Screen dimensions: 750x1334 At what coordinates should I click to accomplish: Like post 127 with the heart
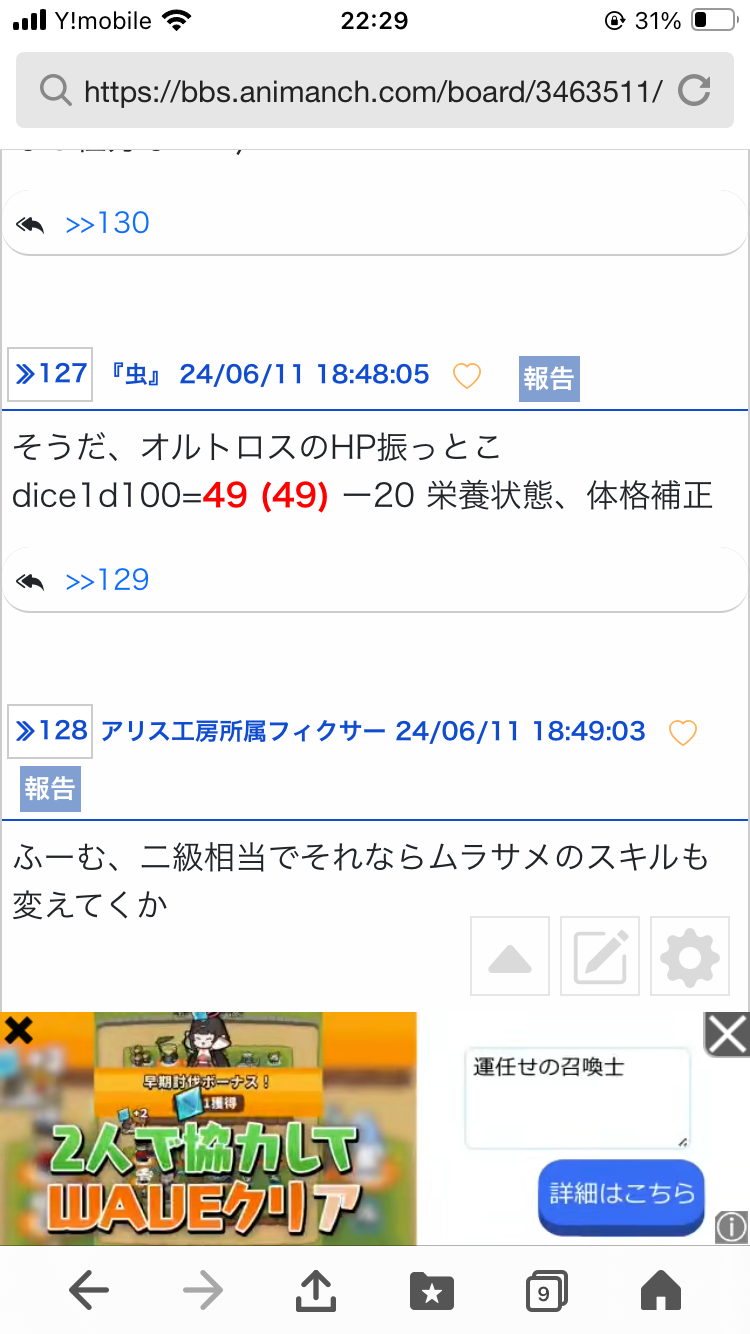point(467,376)
